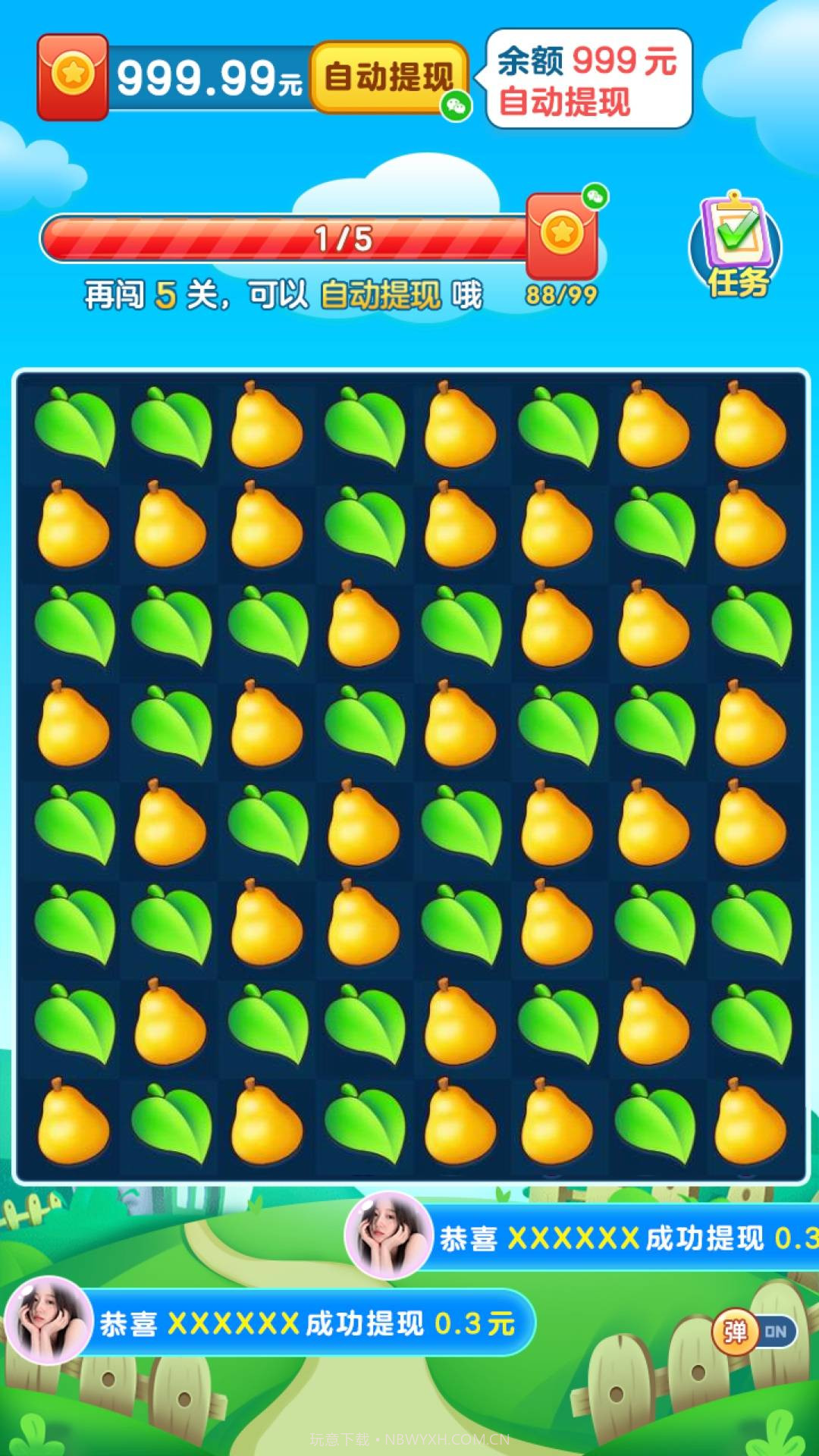This screenshot has height=1456, width=819.
Task: Turn off the 弹 barrage toggle
Action: tap(755, 1331)
